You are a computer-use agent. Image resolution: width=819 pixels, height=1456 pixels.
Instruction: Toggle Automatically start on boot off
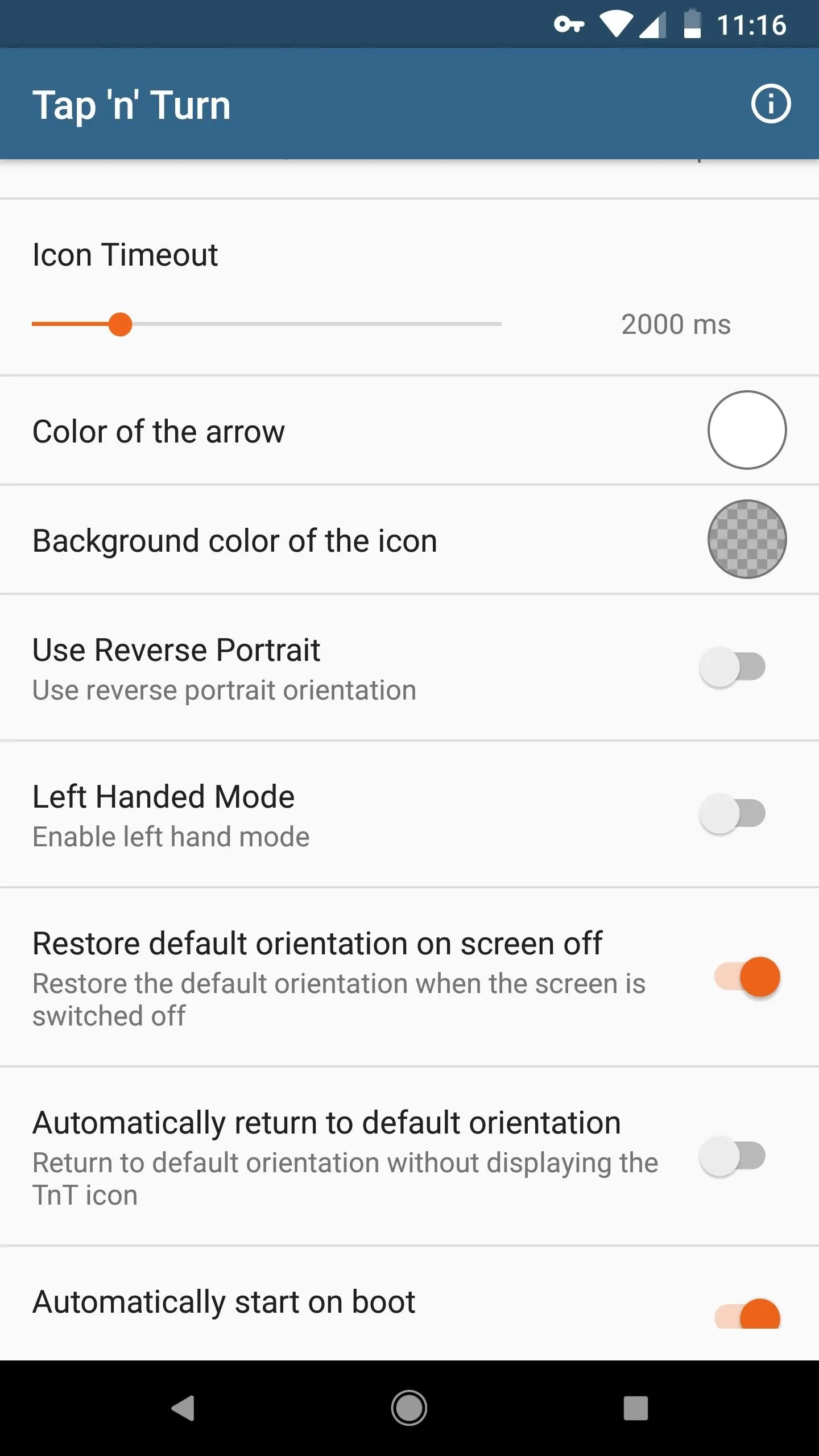tap(747, 1314)
